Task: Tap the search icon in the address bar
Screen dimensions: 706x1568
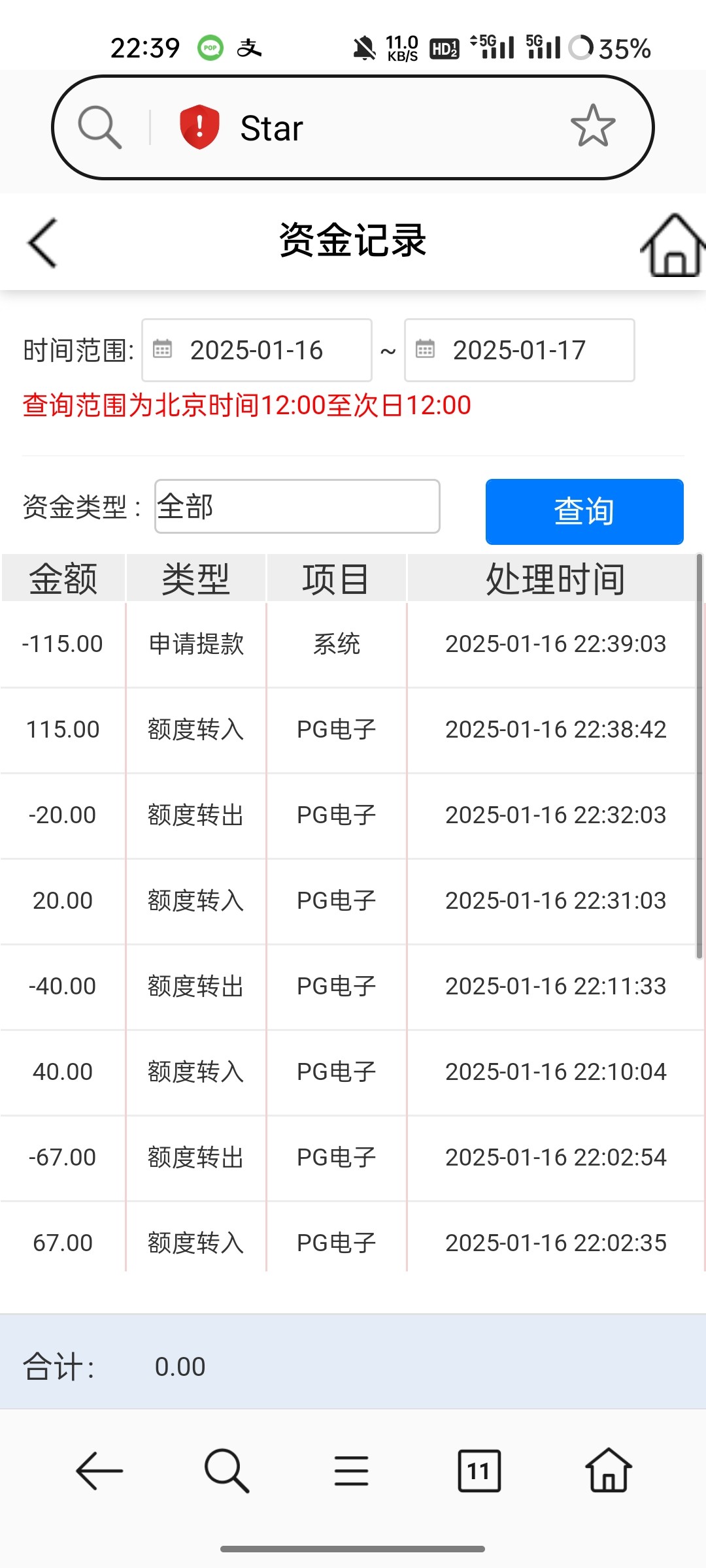Action: tap(100, 127)
